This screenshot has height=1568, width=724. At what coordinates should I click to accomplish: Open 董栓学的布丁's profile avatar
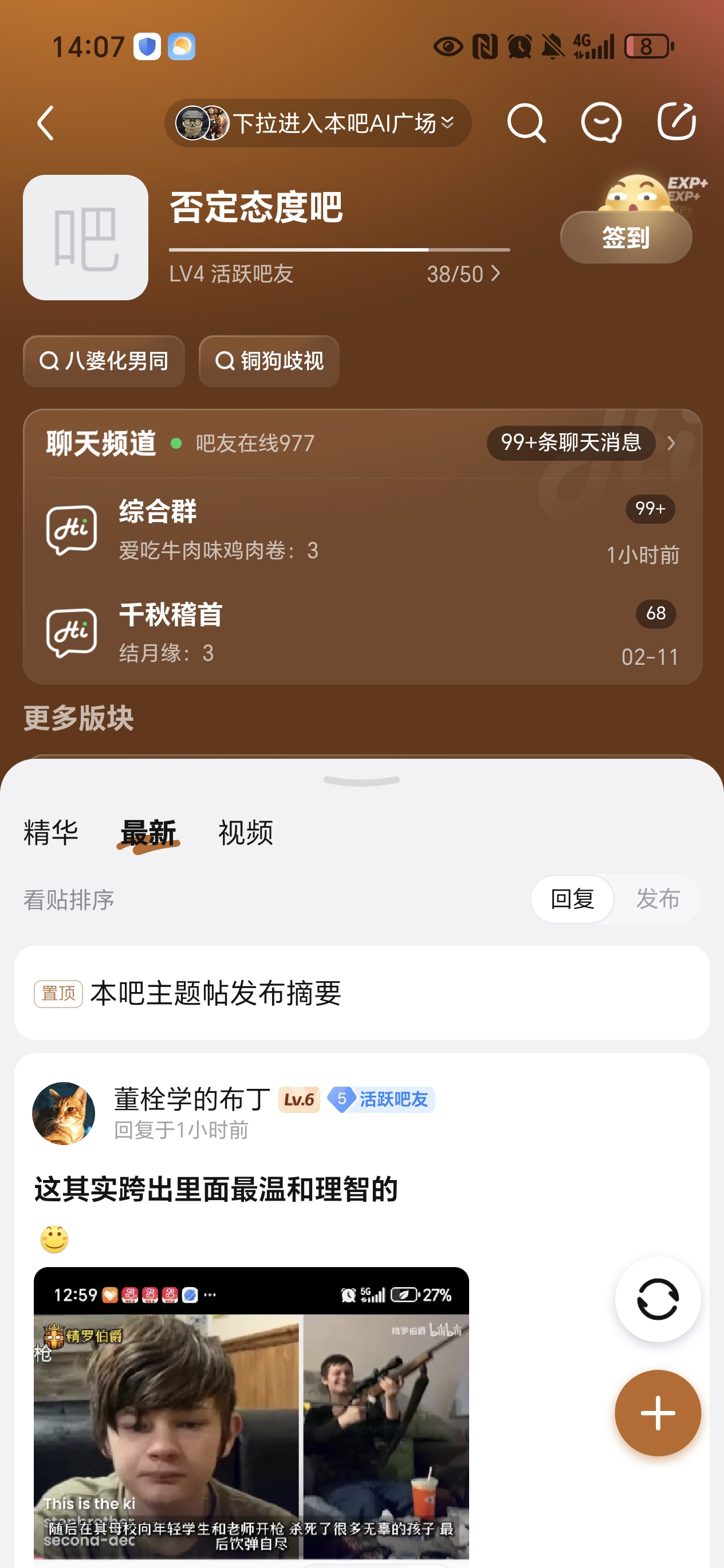click(x=64, y=1114)
